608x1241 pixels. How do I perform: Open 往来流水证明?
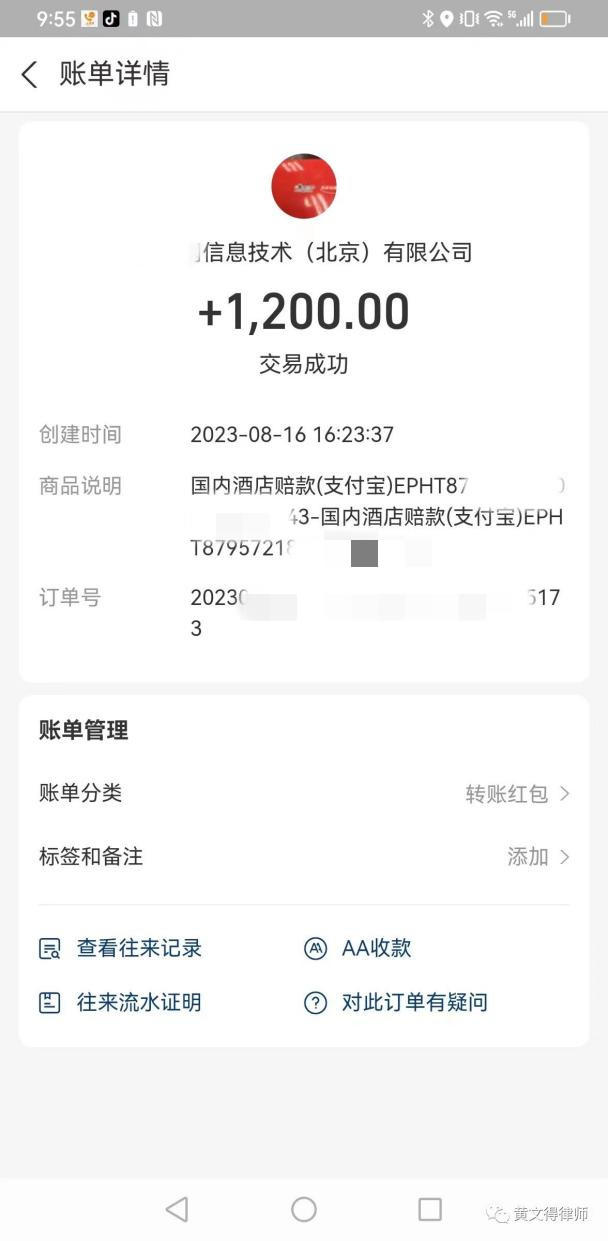click(121, 1003)
